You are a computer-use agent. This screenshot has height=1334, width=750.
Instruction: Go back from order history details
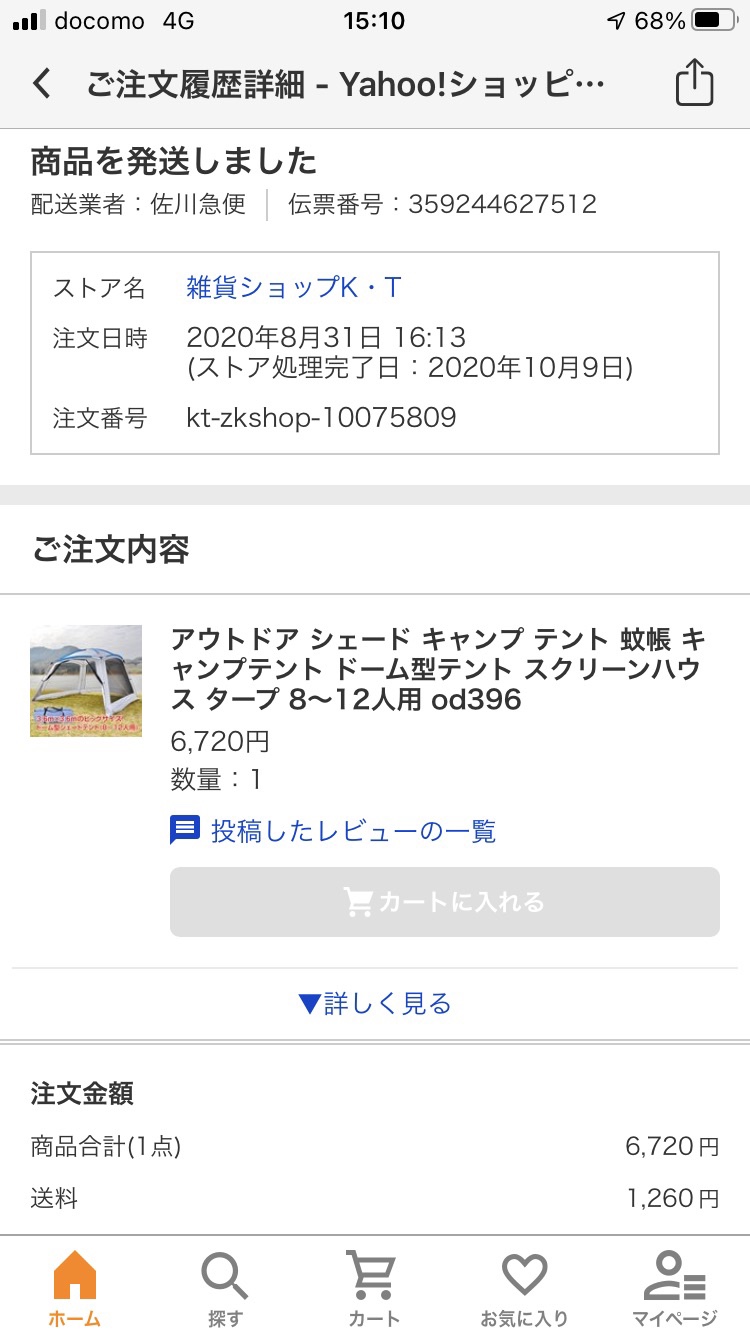click(42, 84)
